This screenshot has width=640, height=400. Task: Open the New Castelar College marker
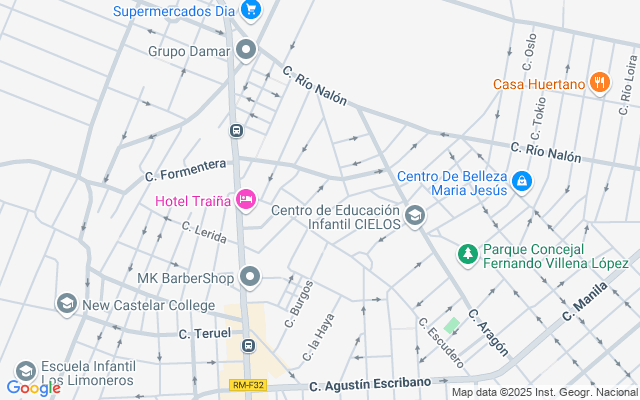coord(67,304)
